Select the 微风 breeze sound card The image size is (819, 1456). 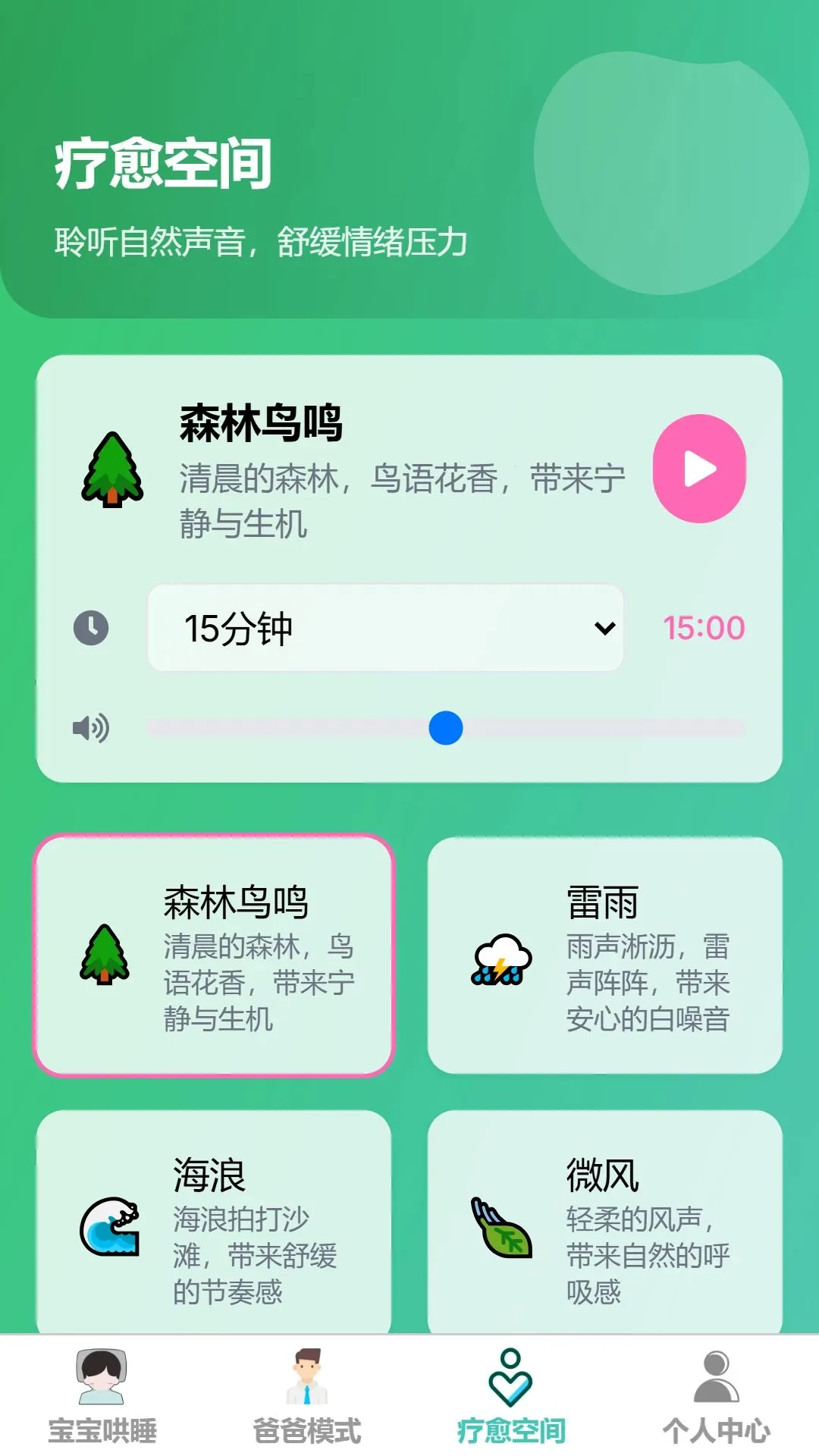pos(605,1222)
